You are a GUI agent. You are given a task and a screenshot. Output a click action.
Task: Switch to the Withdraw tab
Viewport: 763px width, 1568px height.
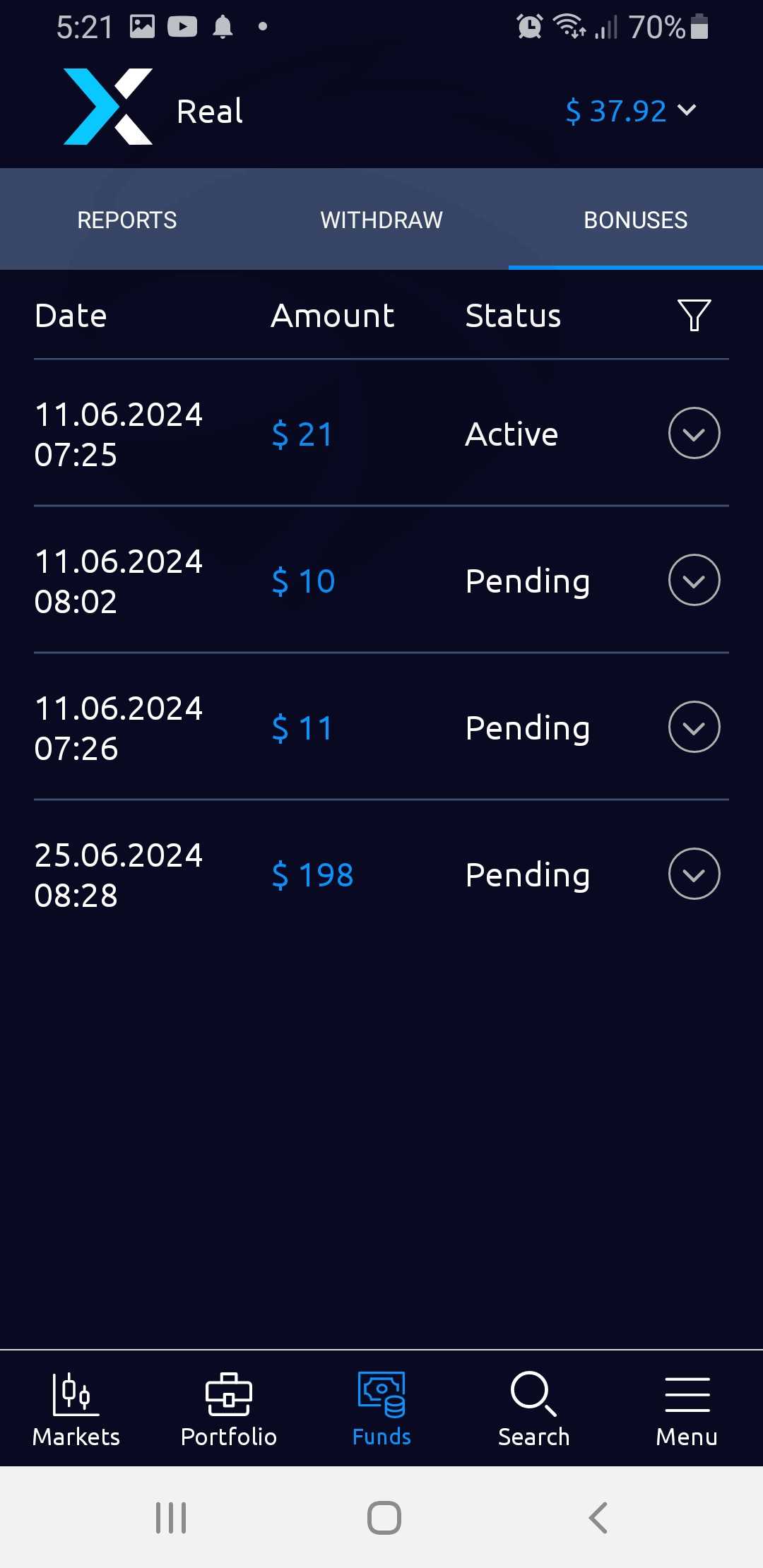coord(381,220)
